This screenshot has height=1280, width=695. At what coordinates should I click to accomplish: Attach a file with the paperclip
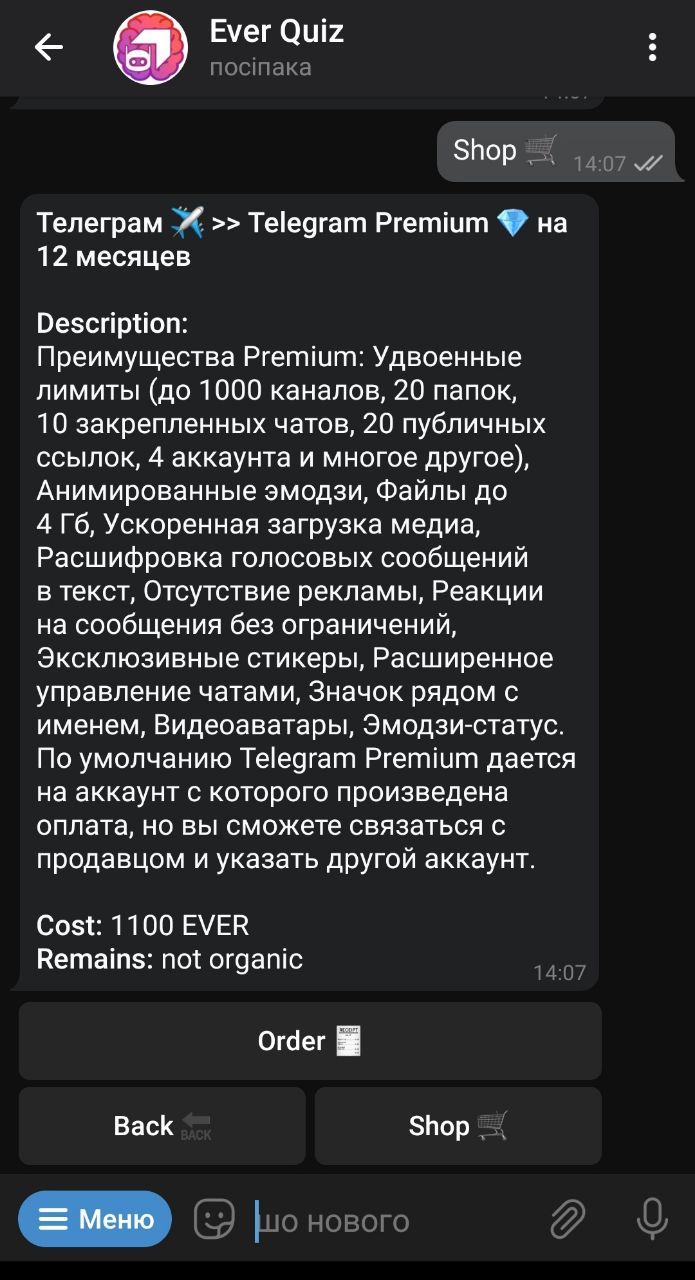click(567, 1219)
